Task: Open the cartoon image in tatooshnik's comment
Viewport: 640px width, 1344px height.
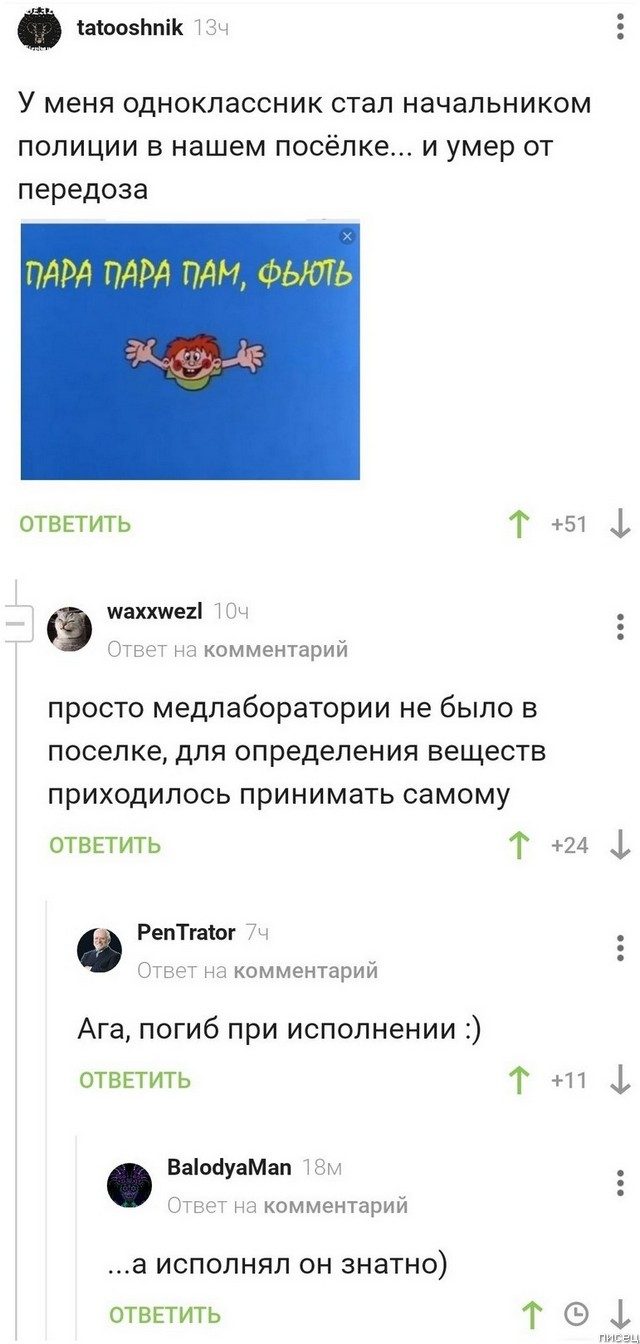Action: pyautogui.click(x=190, y=351)
